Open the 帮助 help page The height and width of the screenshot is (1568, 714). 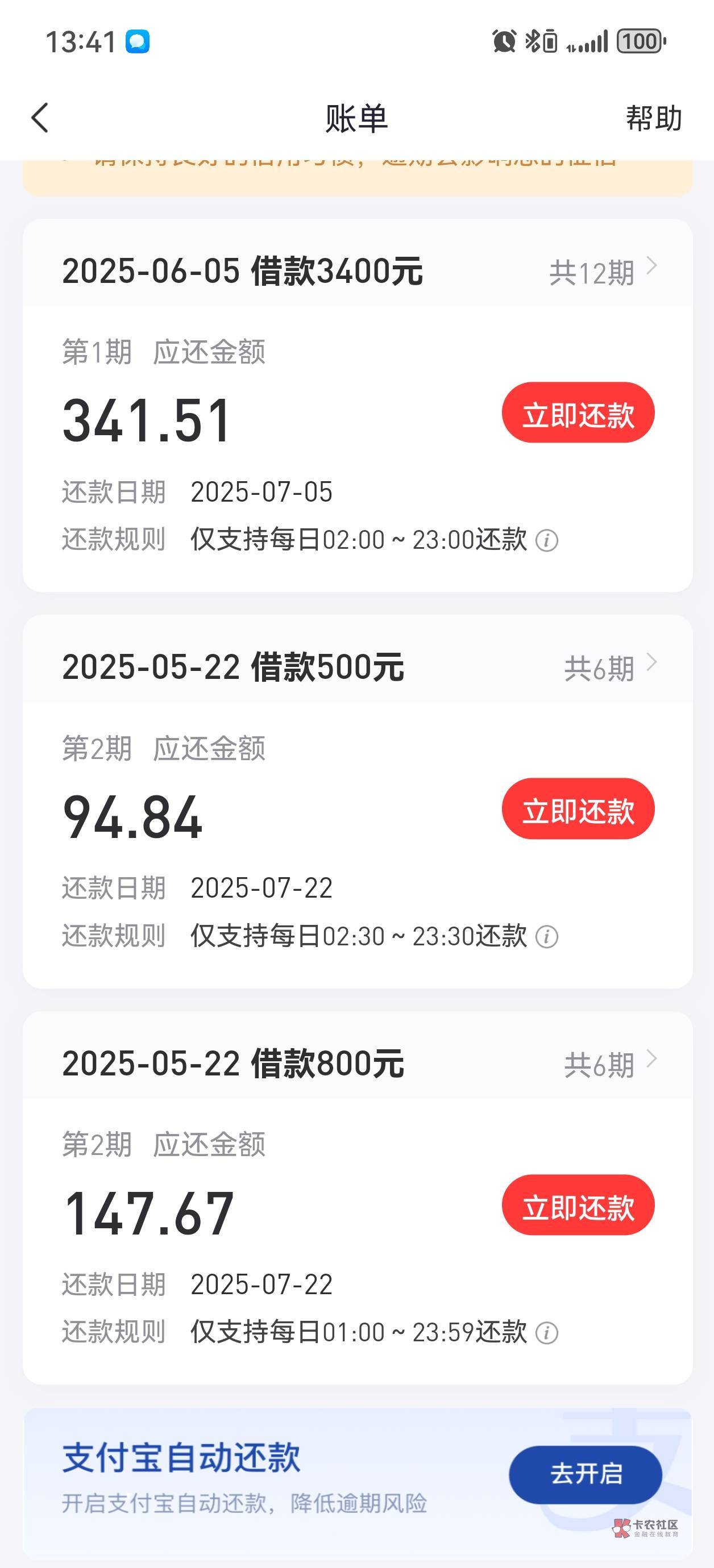654,118
